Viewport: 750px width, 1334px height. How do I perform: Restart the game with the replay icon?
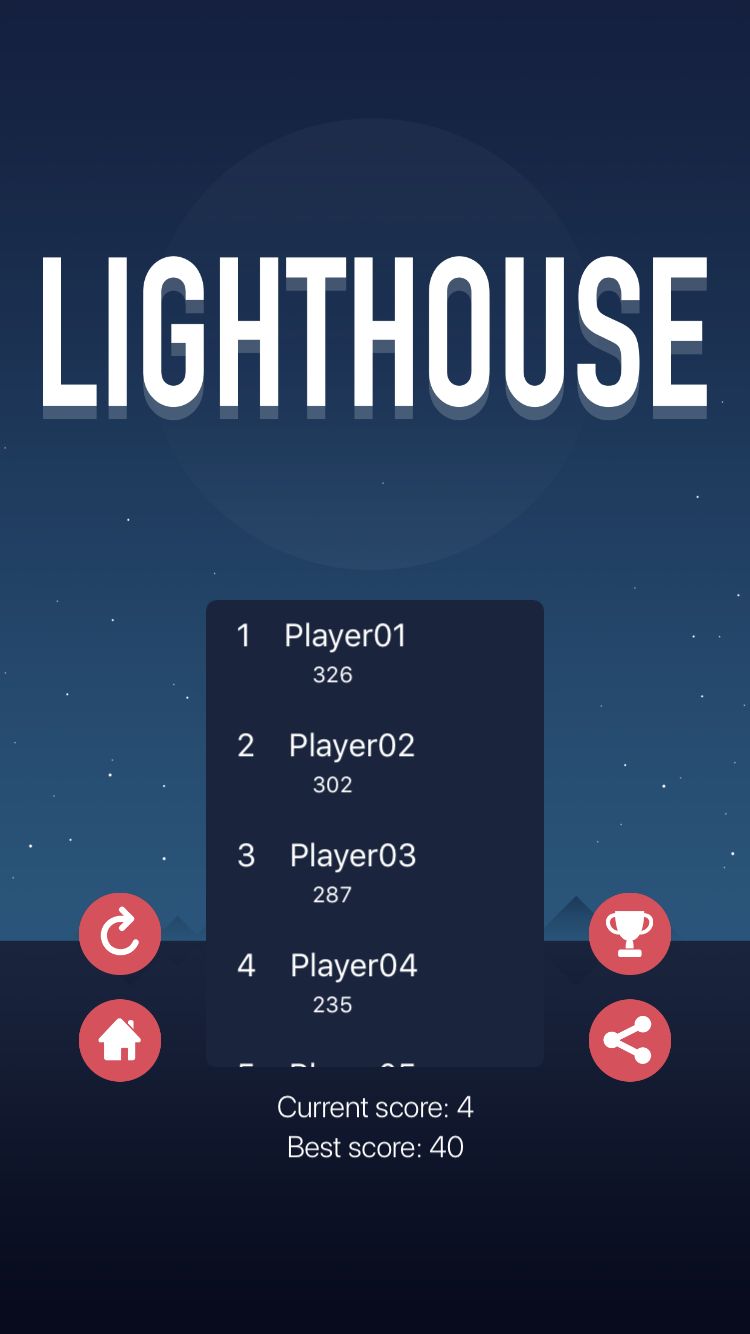120,934
